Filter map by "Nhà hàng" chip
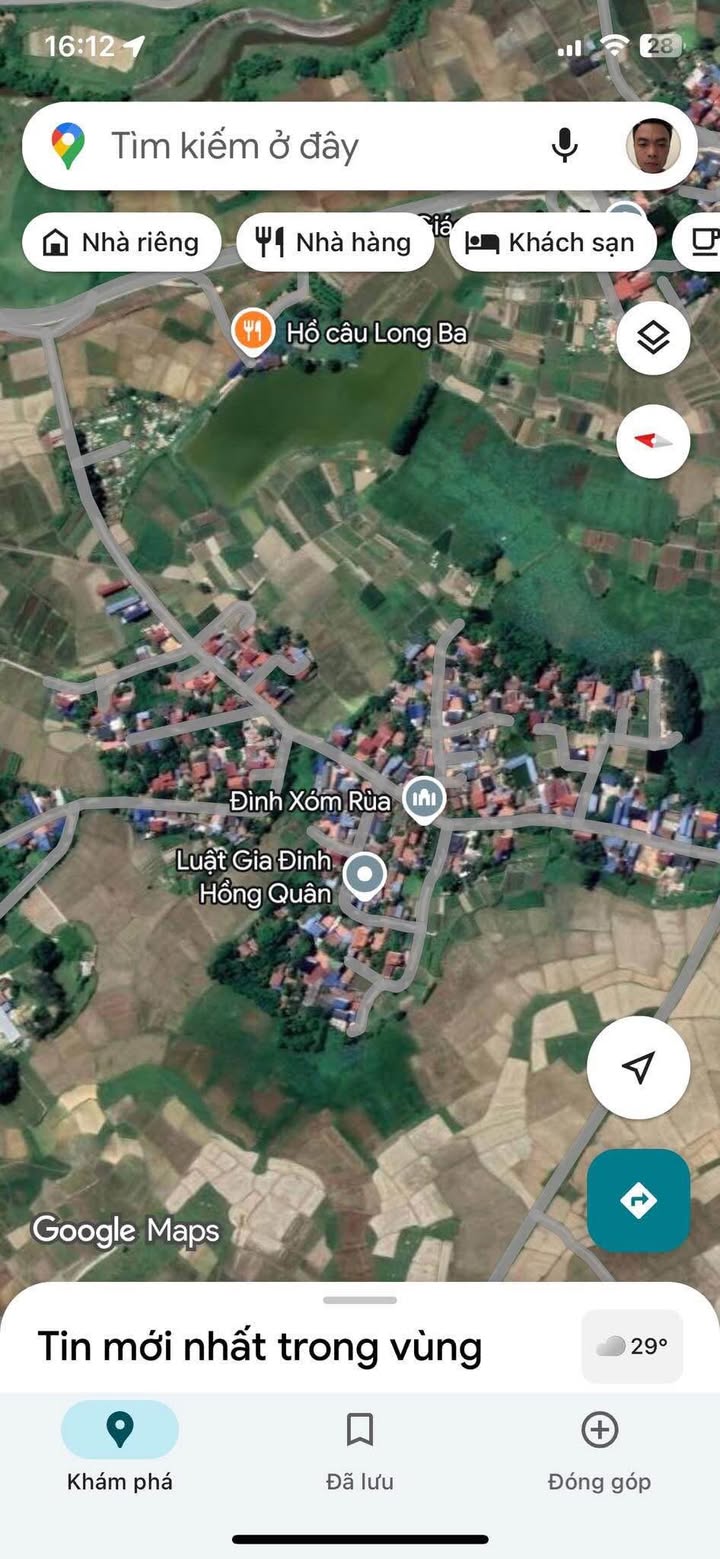Screen dimensions: 720x1559 (335, 242)
